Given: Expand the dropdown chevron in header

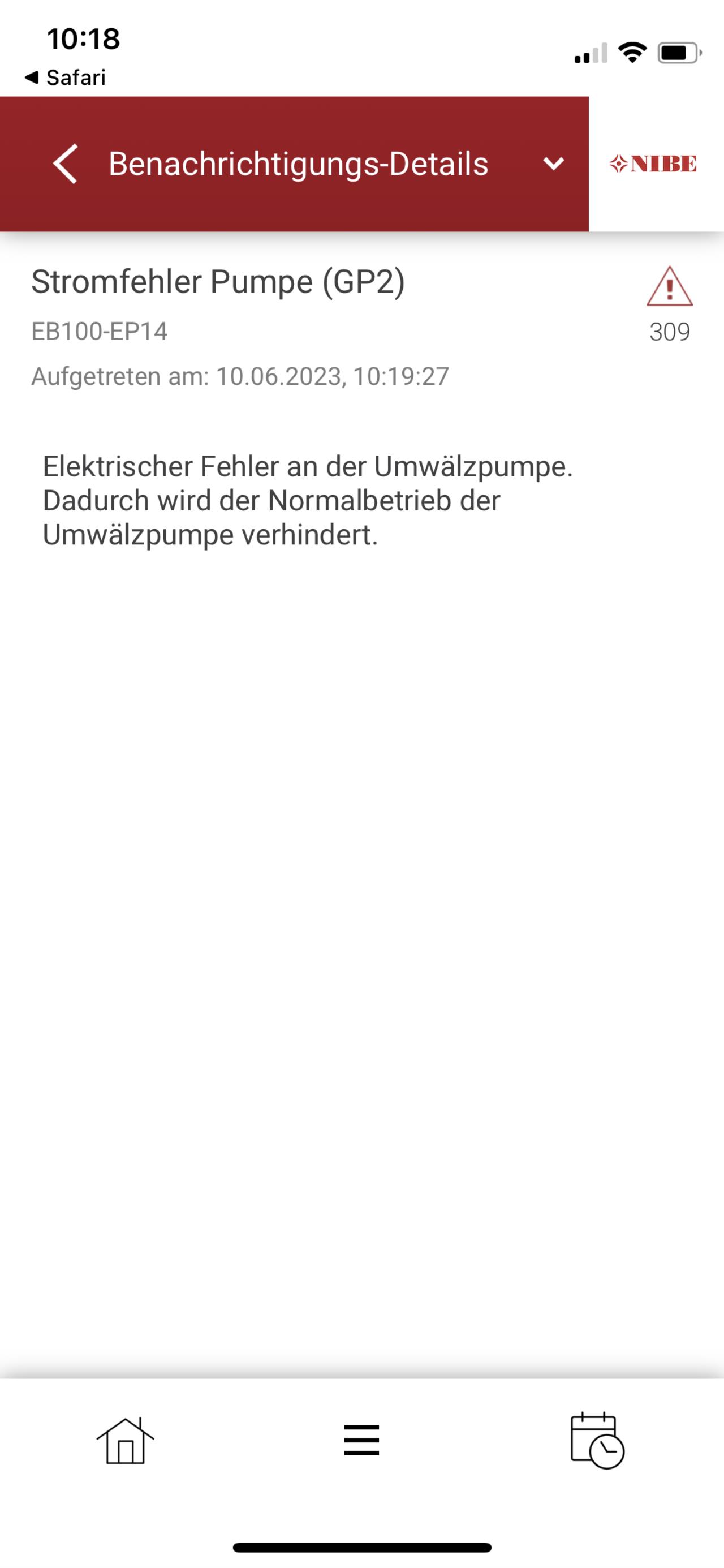Looking at the screenshot, I should [x=553, y=164].
